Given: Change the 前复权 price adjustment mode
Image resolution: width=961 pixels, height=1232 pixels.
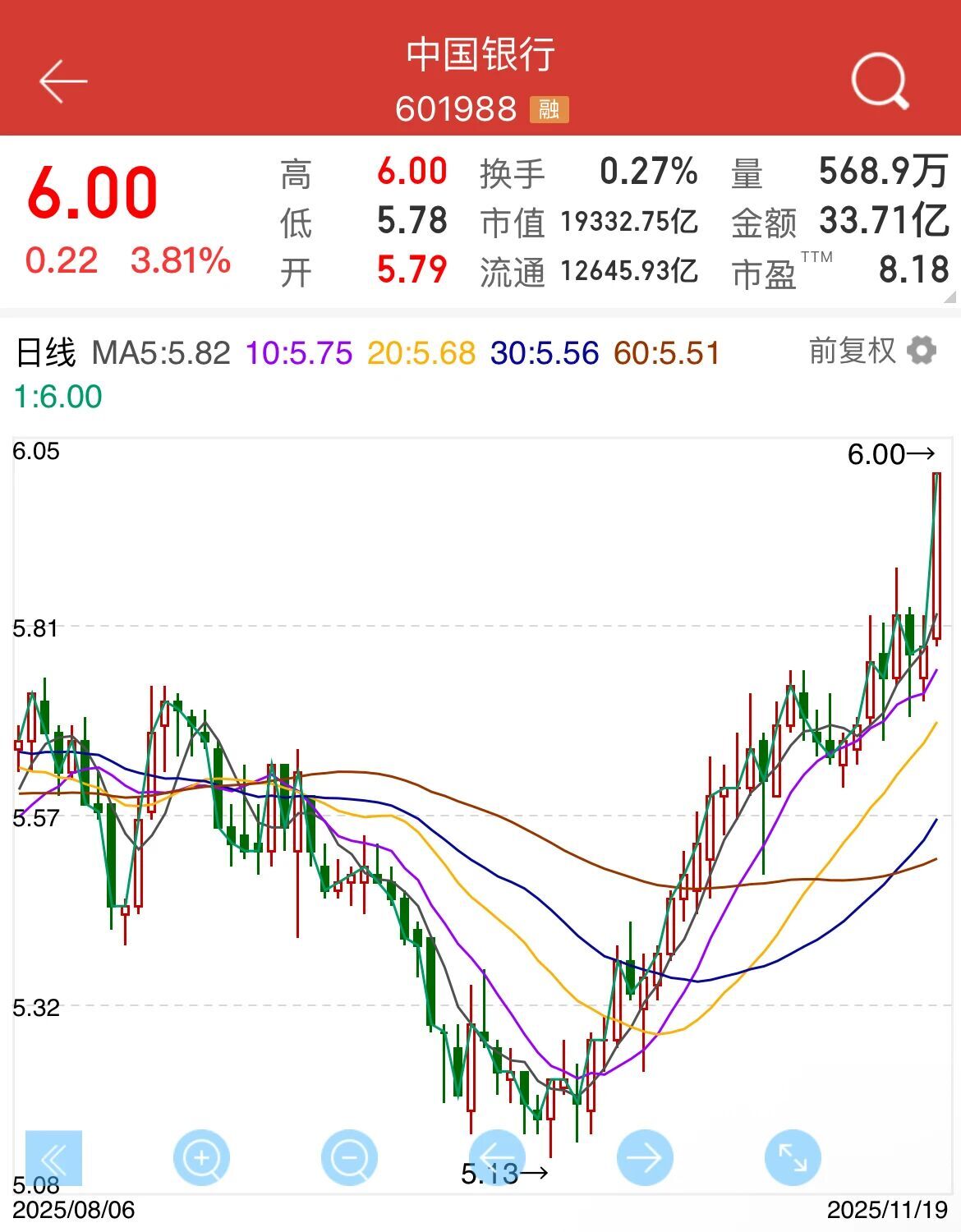Looking at the screenshot, I should 852,351.
